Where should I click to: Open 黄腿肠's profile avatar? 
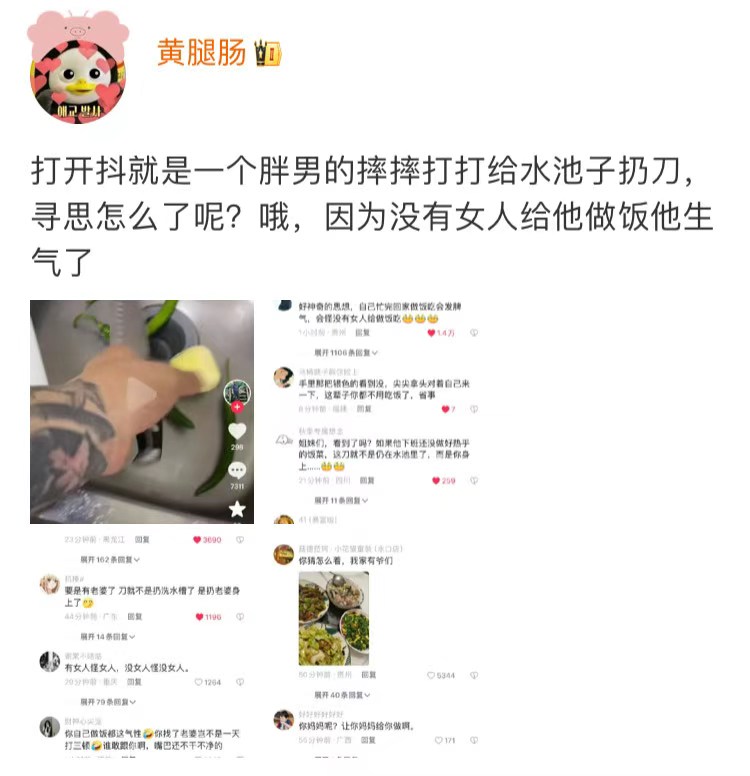(77, 66)
